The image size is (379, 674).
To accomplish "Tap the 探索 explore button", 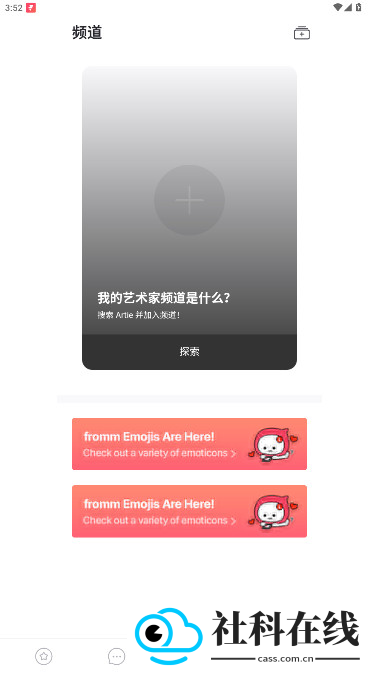I will pyautogui.click(x=190, y=352).
